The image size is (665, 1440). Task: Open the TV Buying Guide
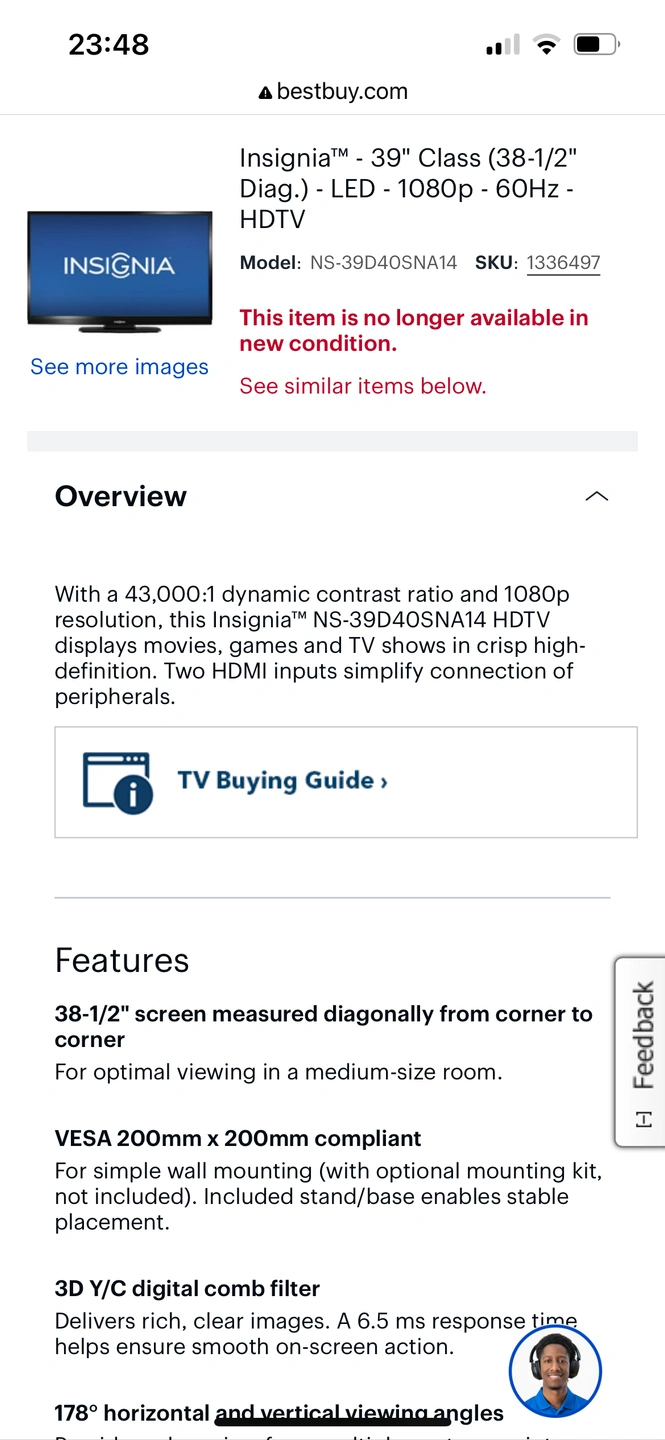[x=345, y=781]
